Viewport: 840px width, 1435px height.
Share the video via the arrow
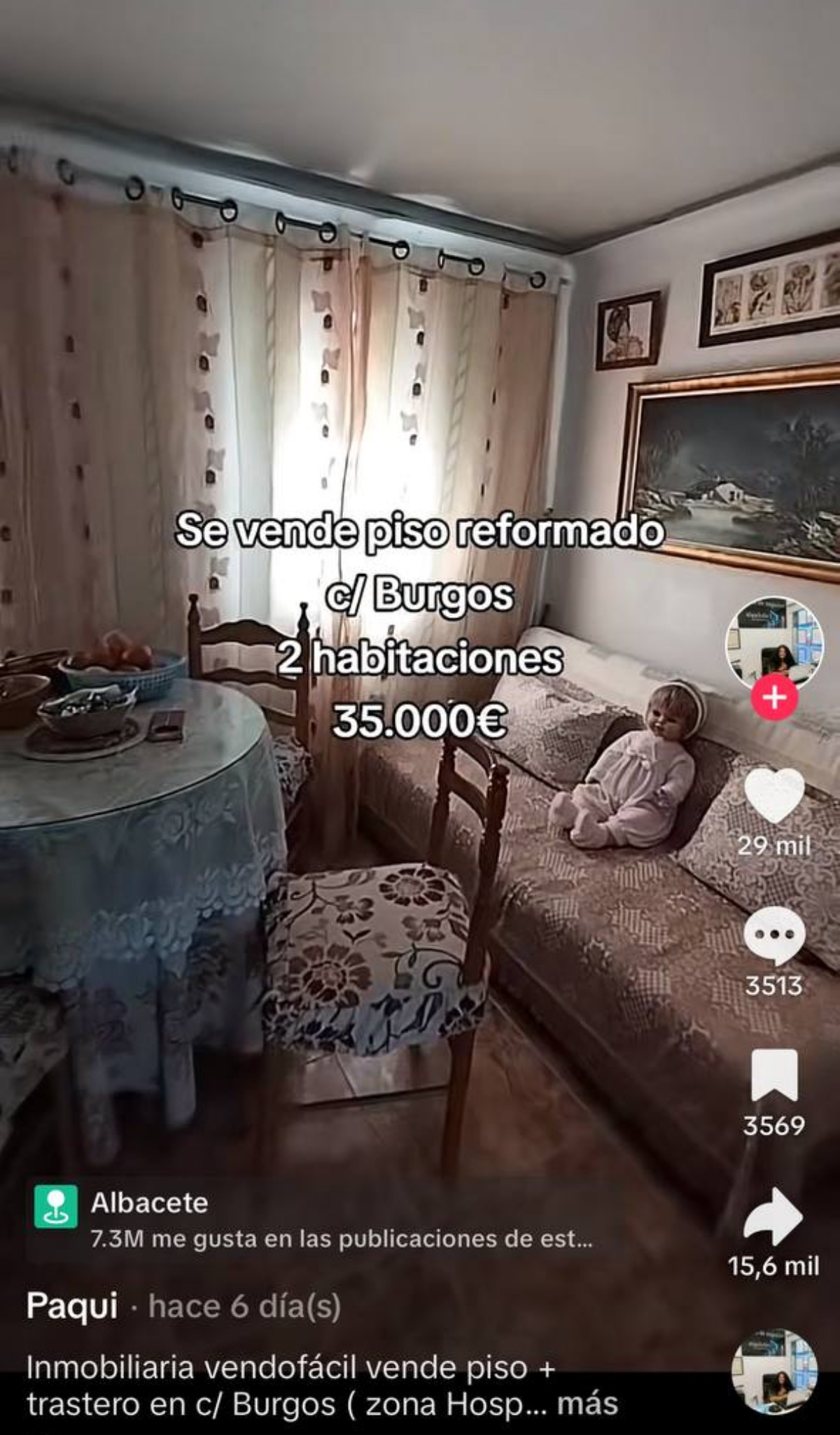[773, 1217]
